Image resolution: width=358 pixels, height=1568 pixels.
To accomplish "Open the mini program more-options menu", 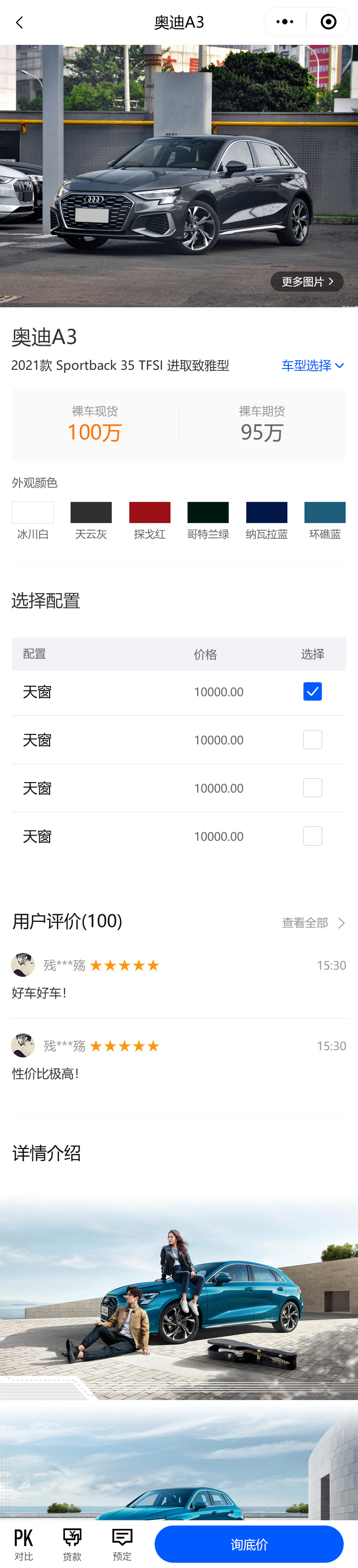I will [x=284, y=22].
